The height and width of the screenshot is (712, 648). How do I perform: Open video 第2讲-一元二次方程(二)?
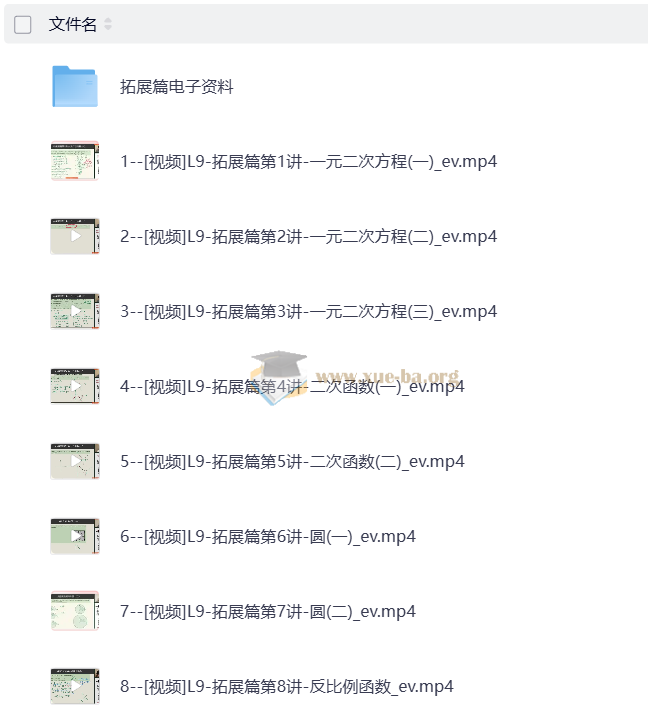308,237
